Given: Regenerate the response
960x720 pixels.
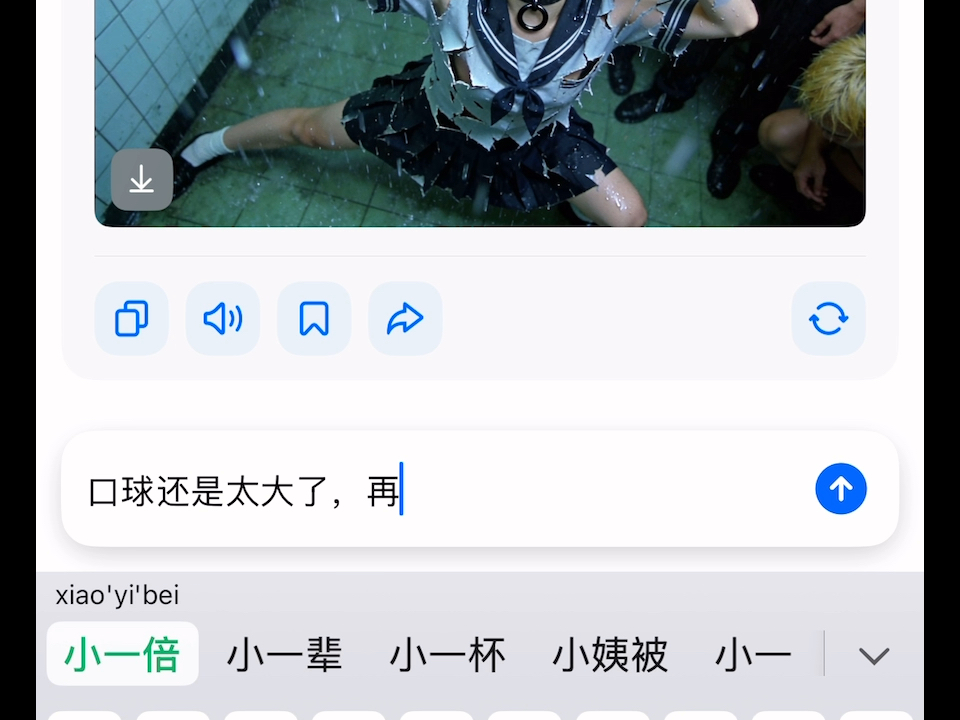Looking at the screenshot, I should 828,319.
